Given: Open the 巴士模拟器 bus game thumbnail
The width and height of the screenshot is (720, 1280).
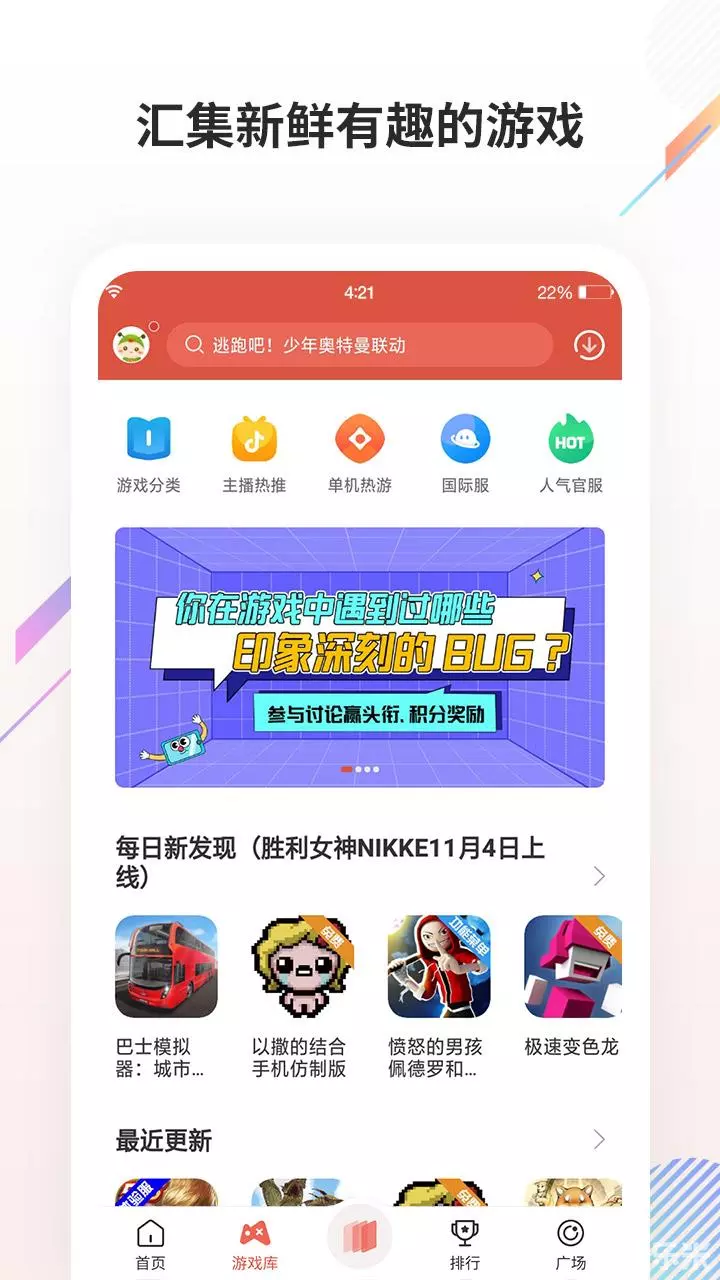Looking at the screenshot, I should (x=166, y=967).
